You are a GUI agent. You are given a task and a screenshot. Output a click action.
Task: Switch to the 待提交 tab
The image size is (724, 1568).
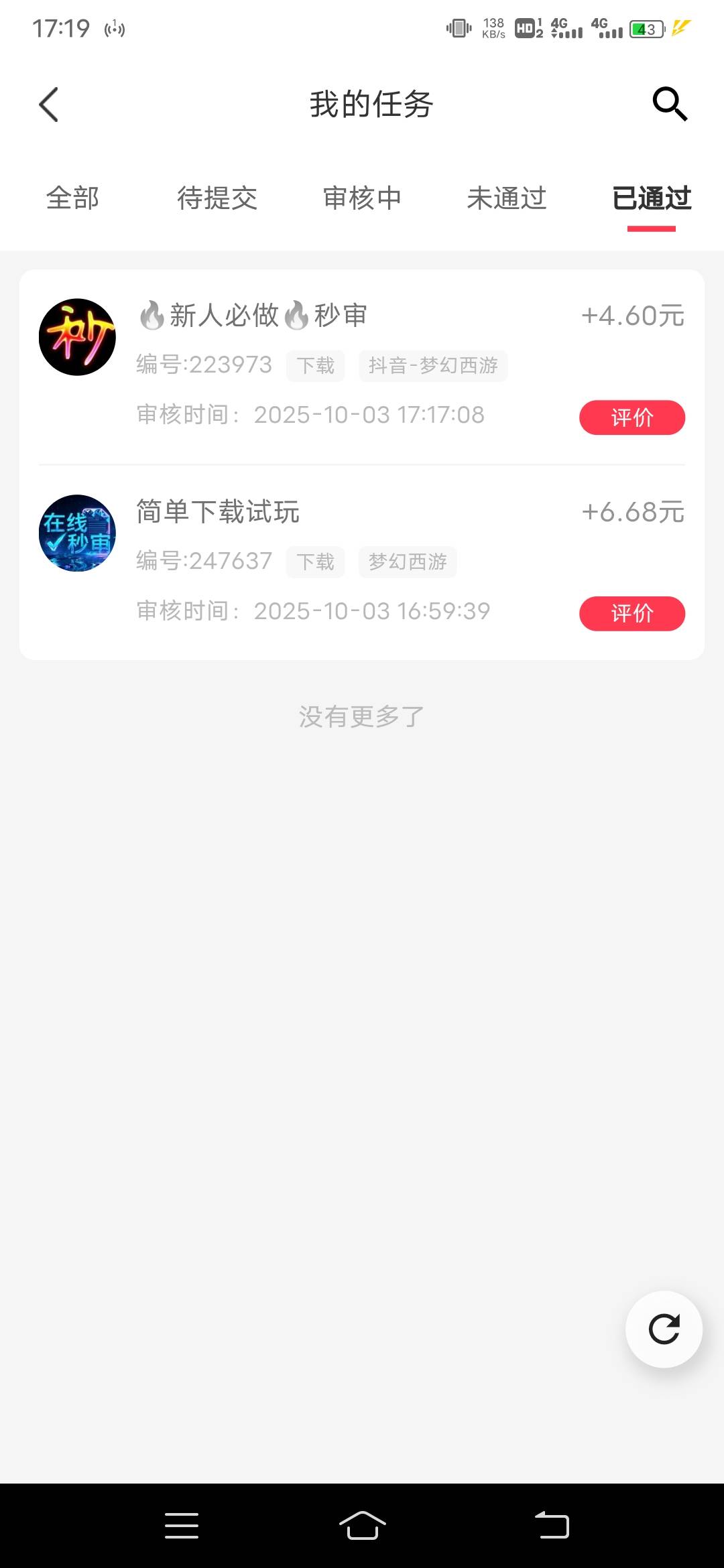pyautogui.click(x=217, y=198)
